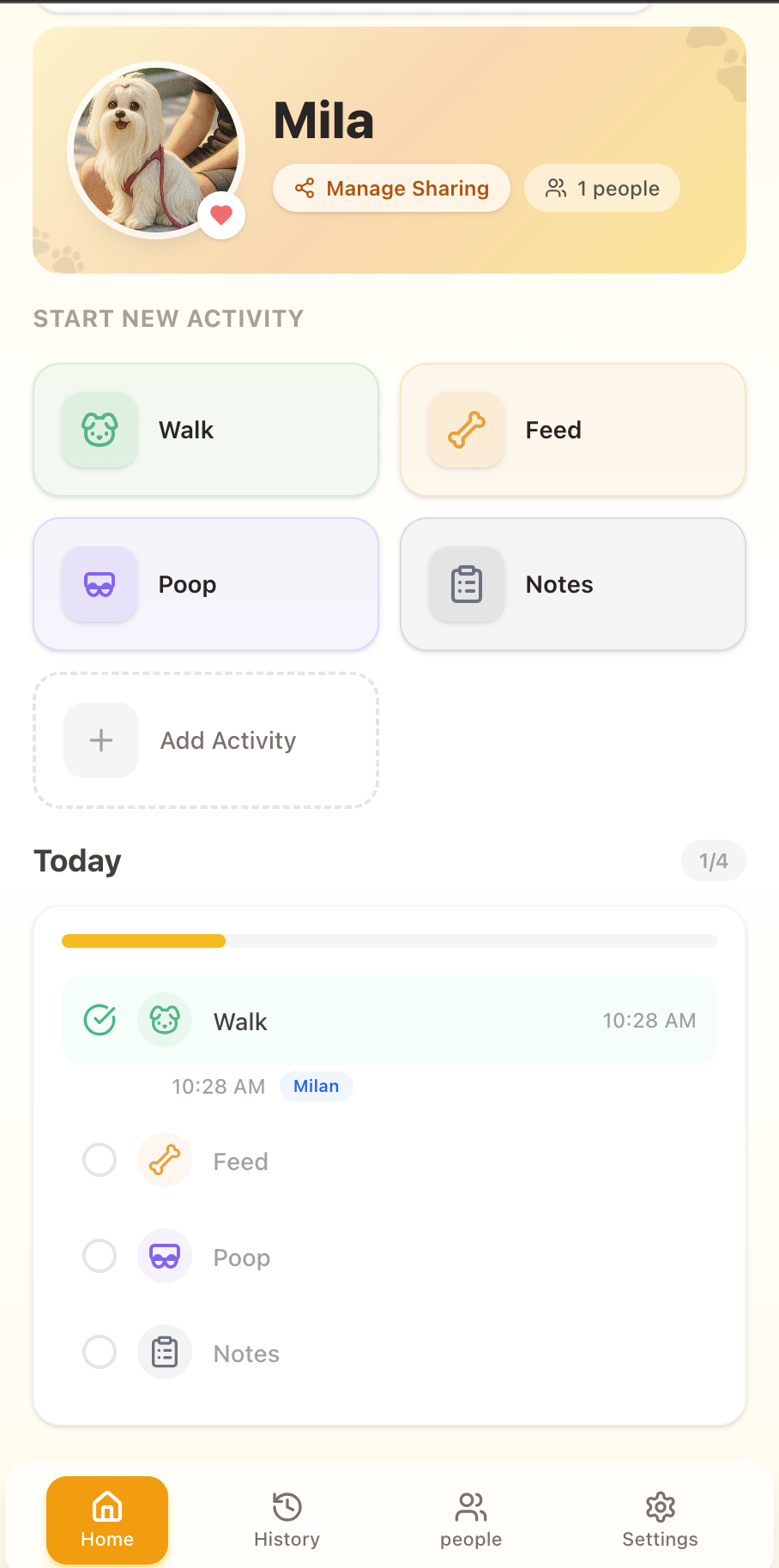The width and height of the screenshot is (779, 1568).
Task: Toggle the Walk completed checkmark
Action: tap(100, 1020)
